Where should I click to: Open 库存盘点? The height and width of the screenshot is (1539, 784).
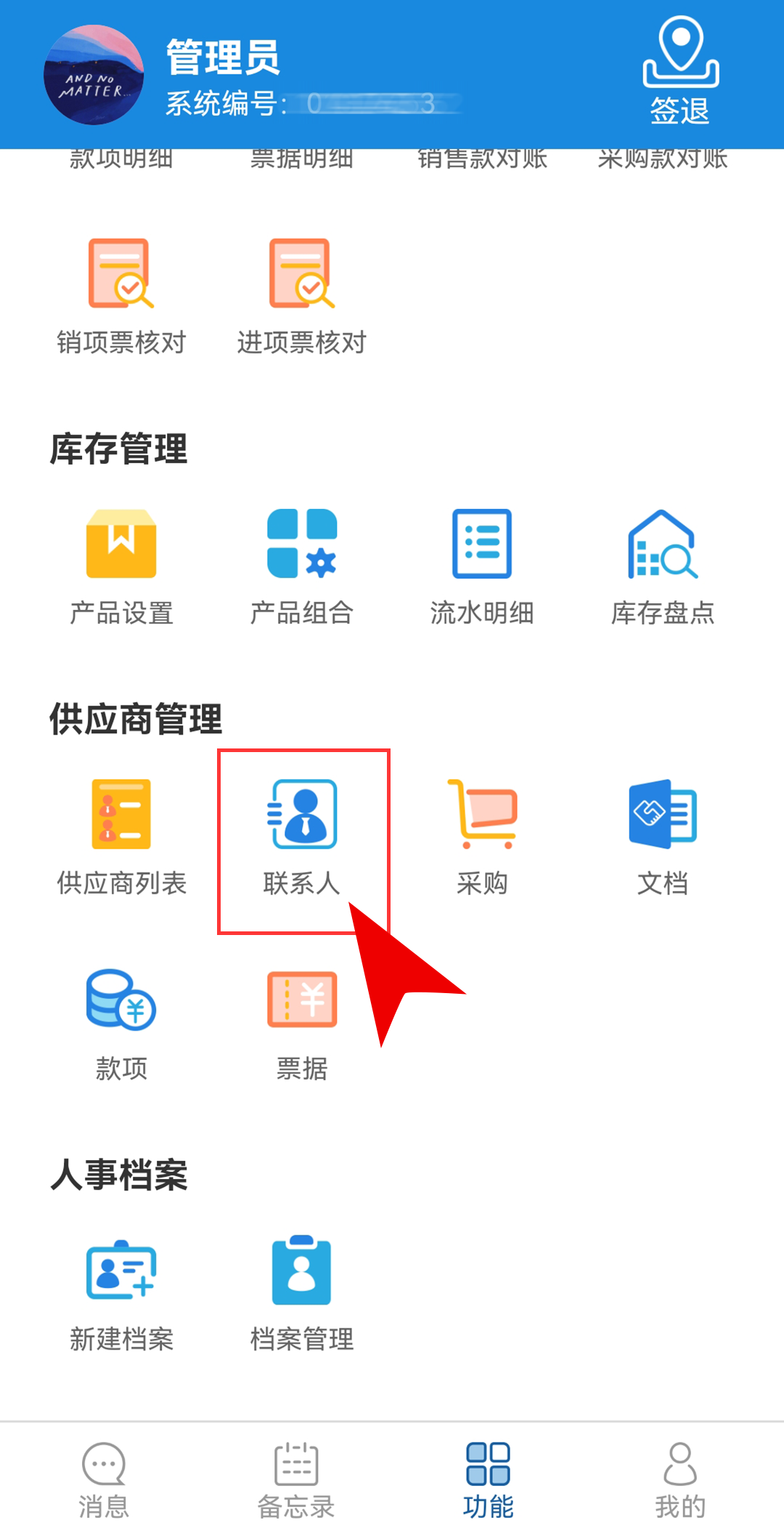click(x=662, y=566)
